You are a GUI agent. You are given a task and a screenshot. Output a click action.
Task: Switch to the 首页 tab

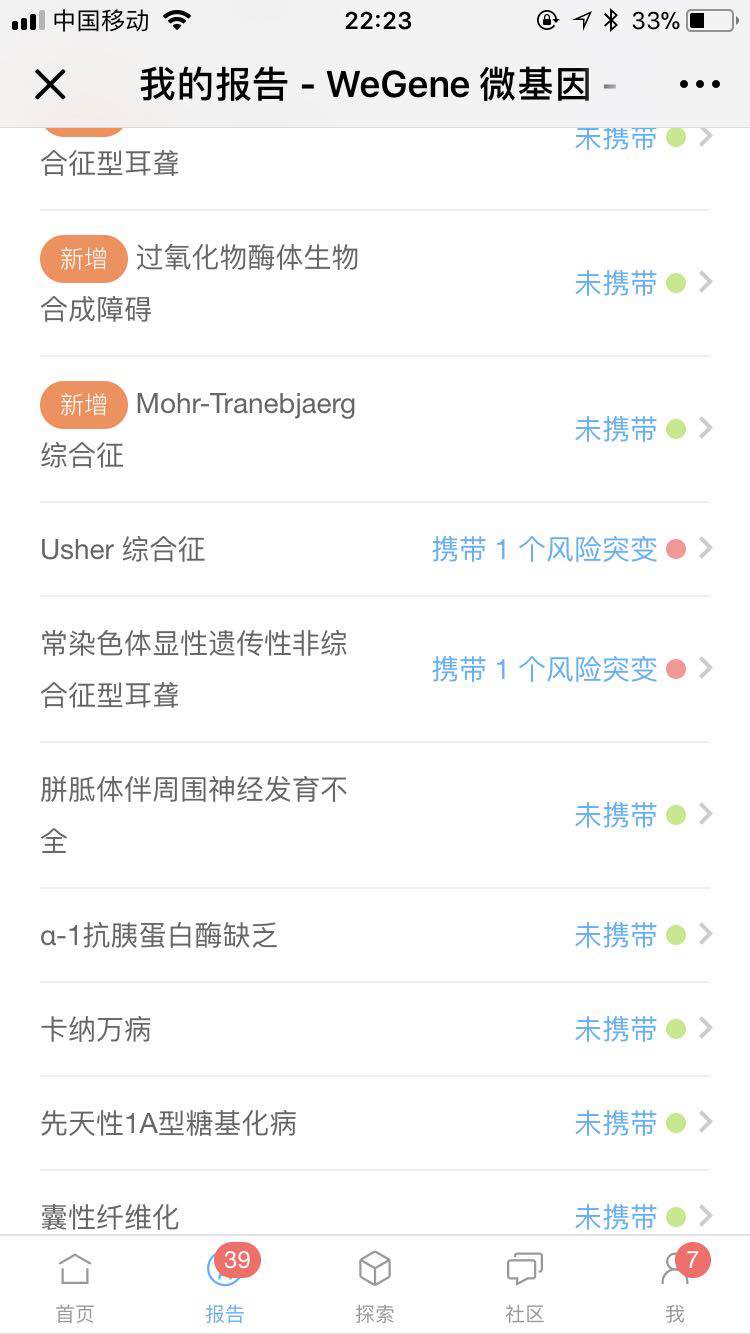pos(75,1286)
